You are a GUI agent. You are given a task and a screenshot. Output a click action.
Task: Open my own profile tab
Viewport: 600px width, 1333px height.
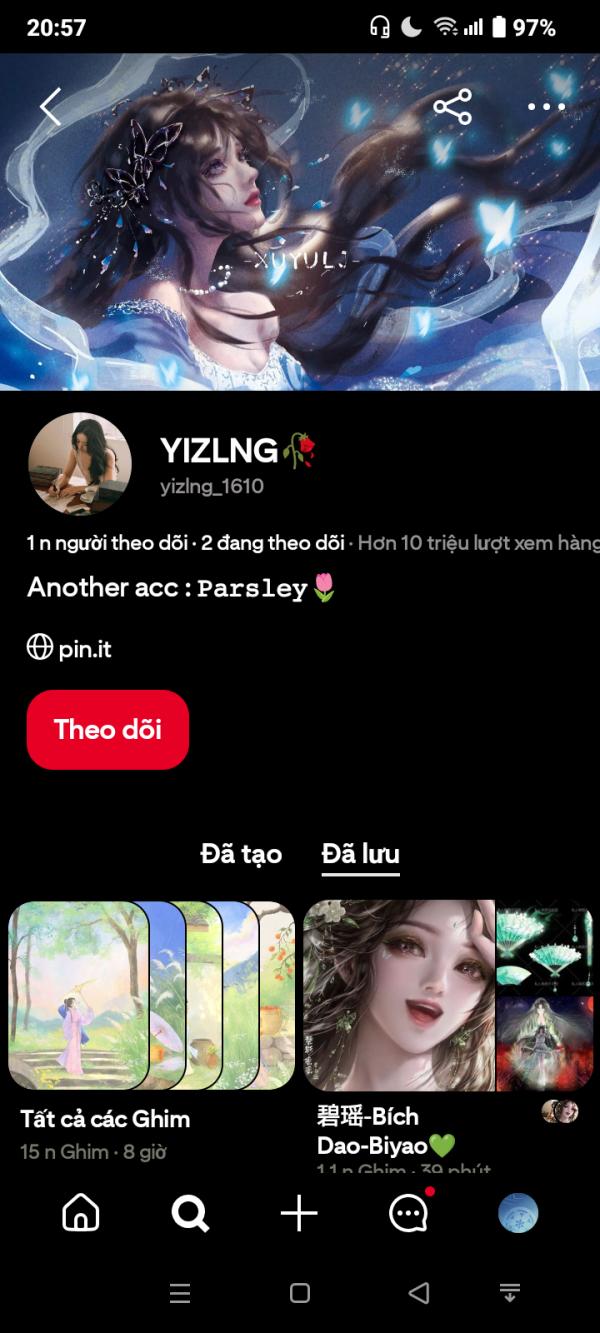click(x=518, y=1213)
